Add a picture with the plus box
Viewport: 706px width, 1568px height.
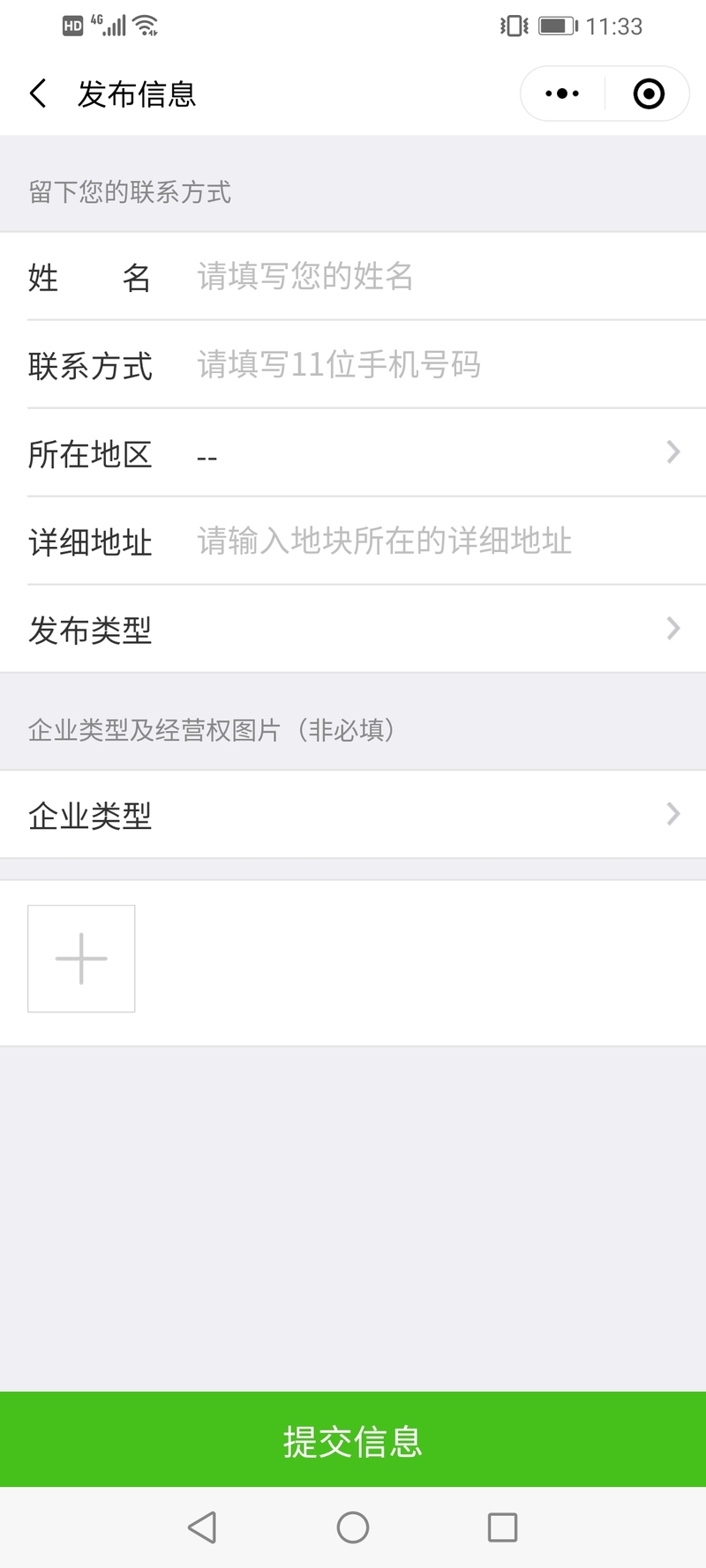point(81,959)
